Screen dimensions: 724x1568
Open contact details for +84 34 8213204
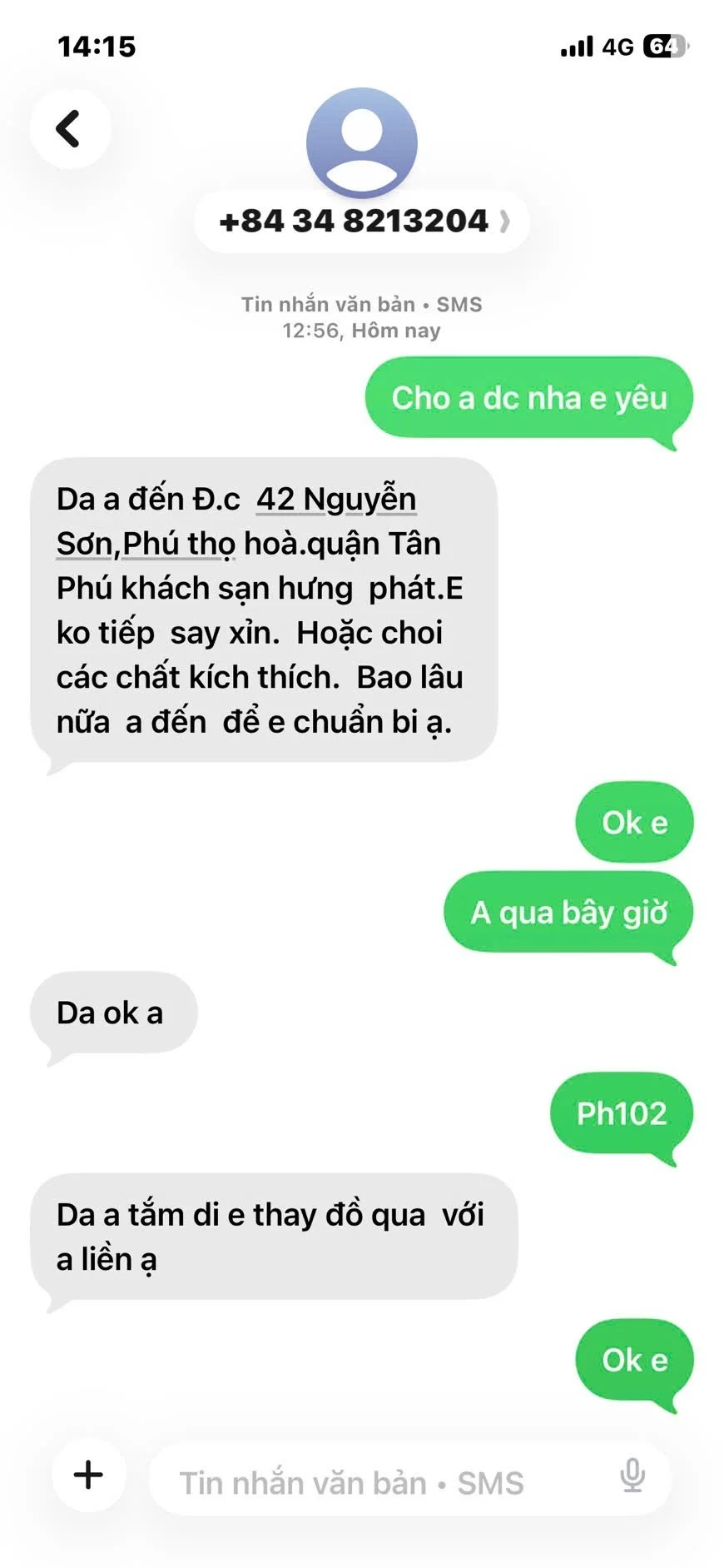click(x=362, y=222)
